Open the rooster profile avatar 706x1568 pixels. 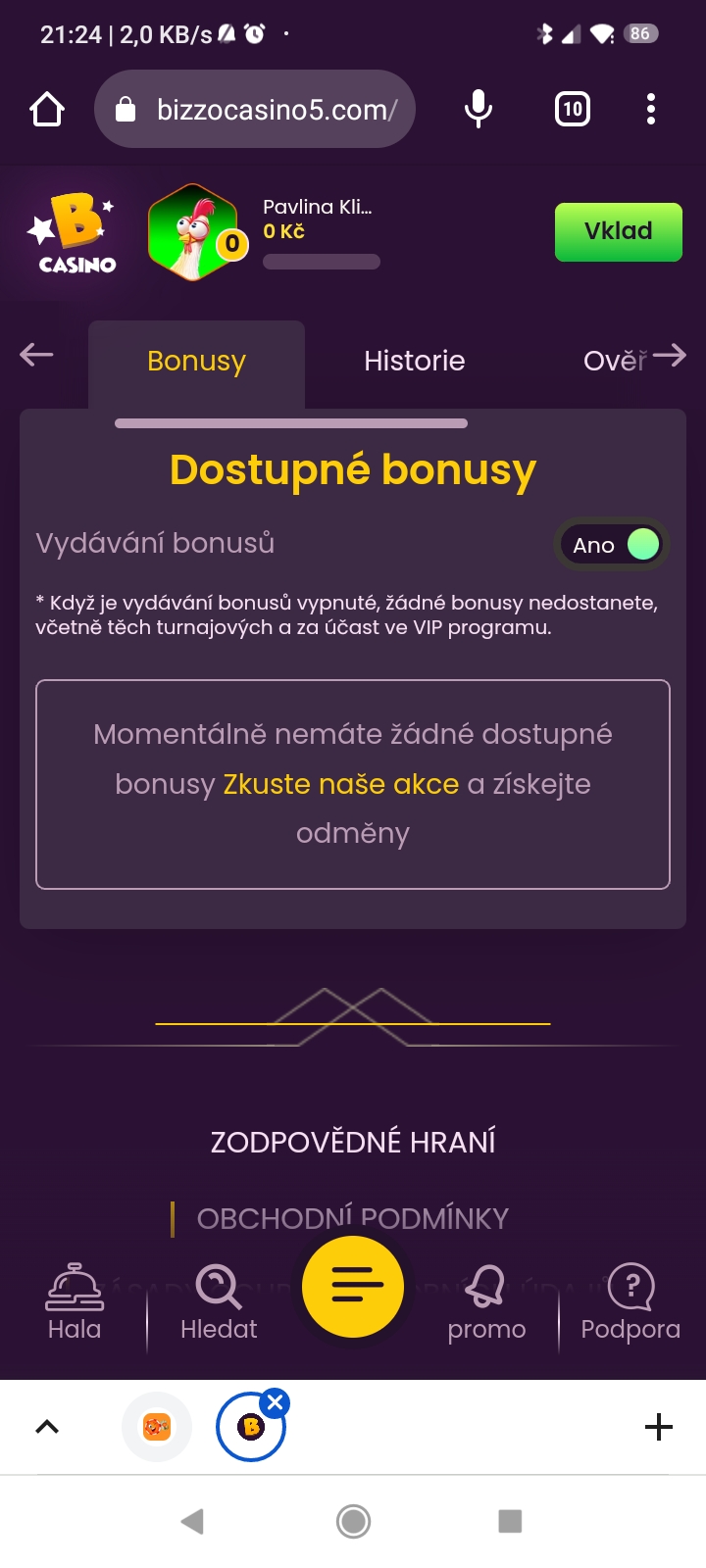coord(194,232)
